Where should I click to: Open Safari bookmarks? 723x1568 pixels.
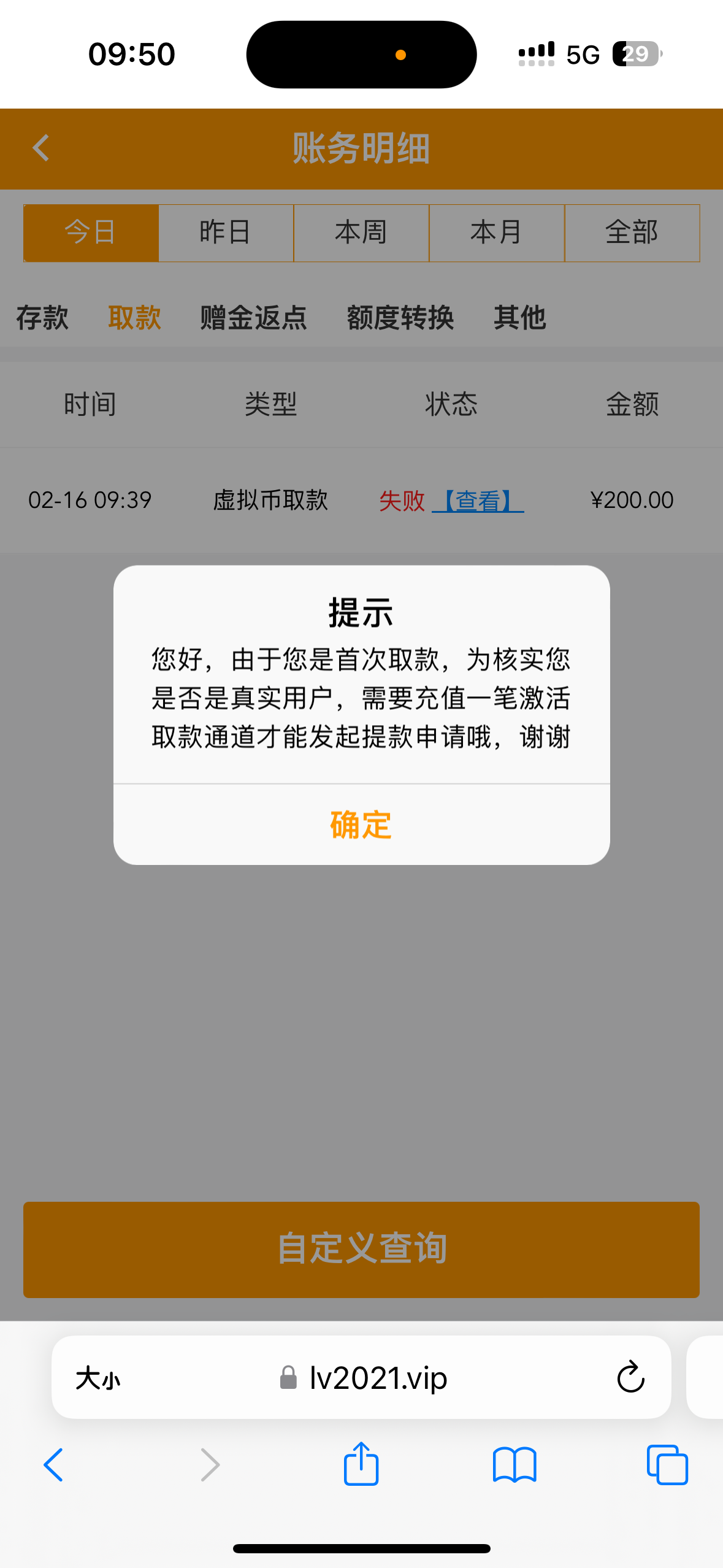515,1465
